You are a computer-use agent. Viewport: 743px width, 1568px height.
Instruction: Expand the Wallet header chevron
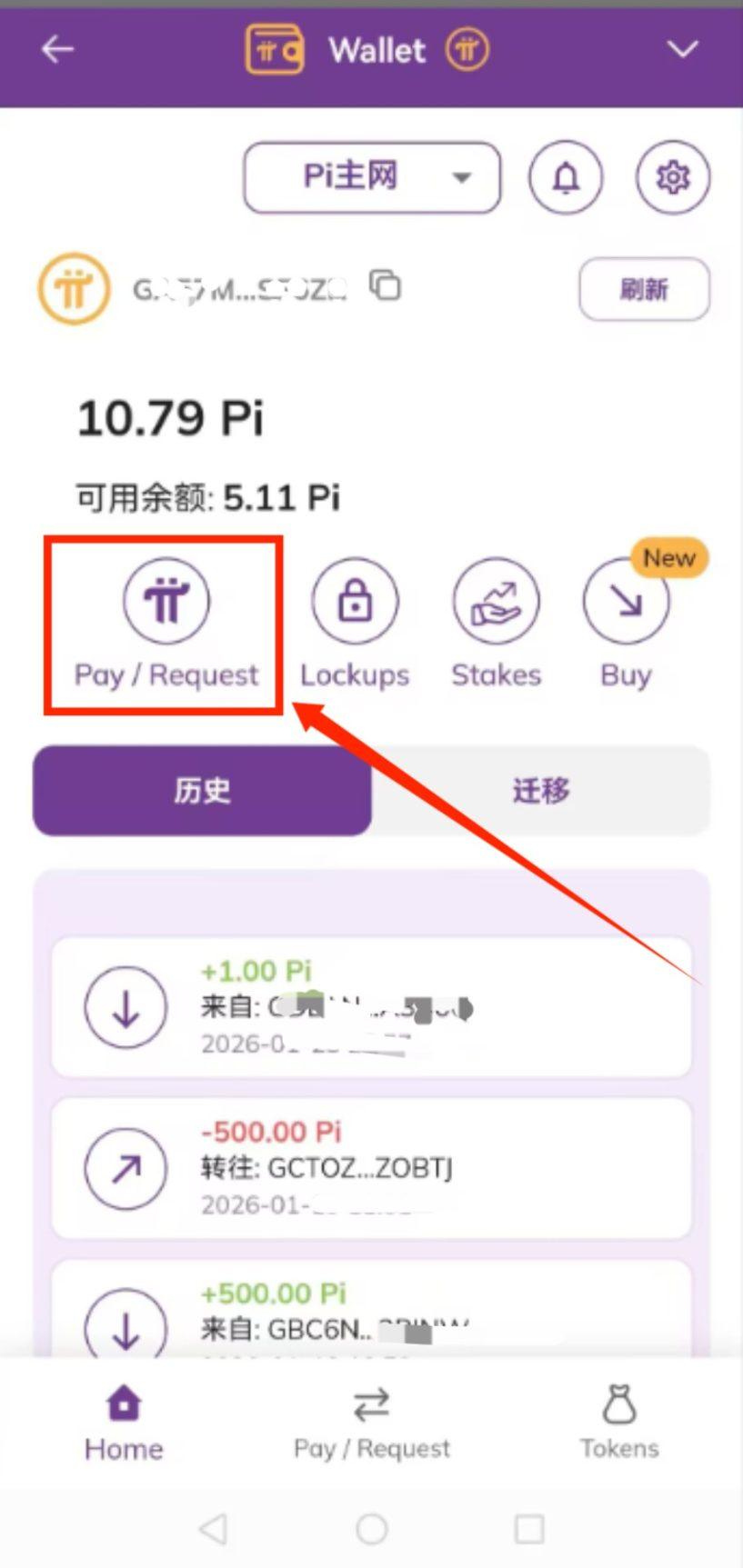coord(682,49)
